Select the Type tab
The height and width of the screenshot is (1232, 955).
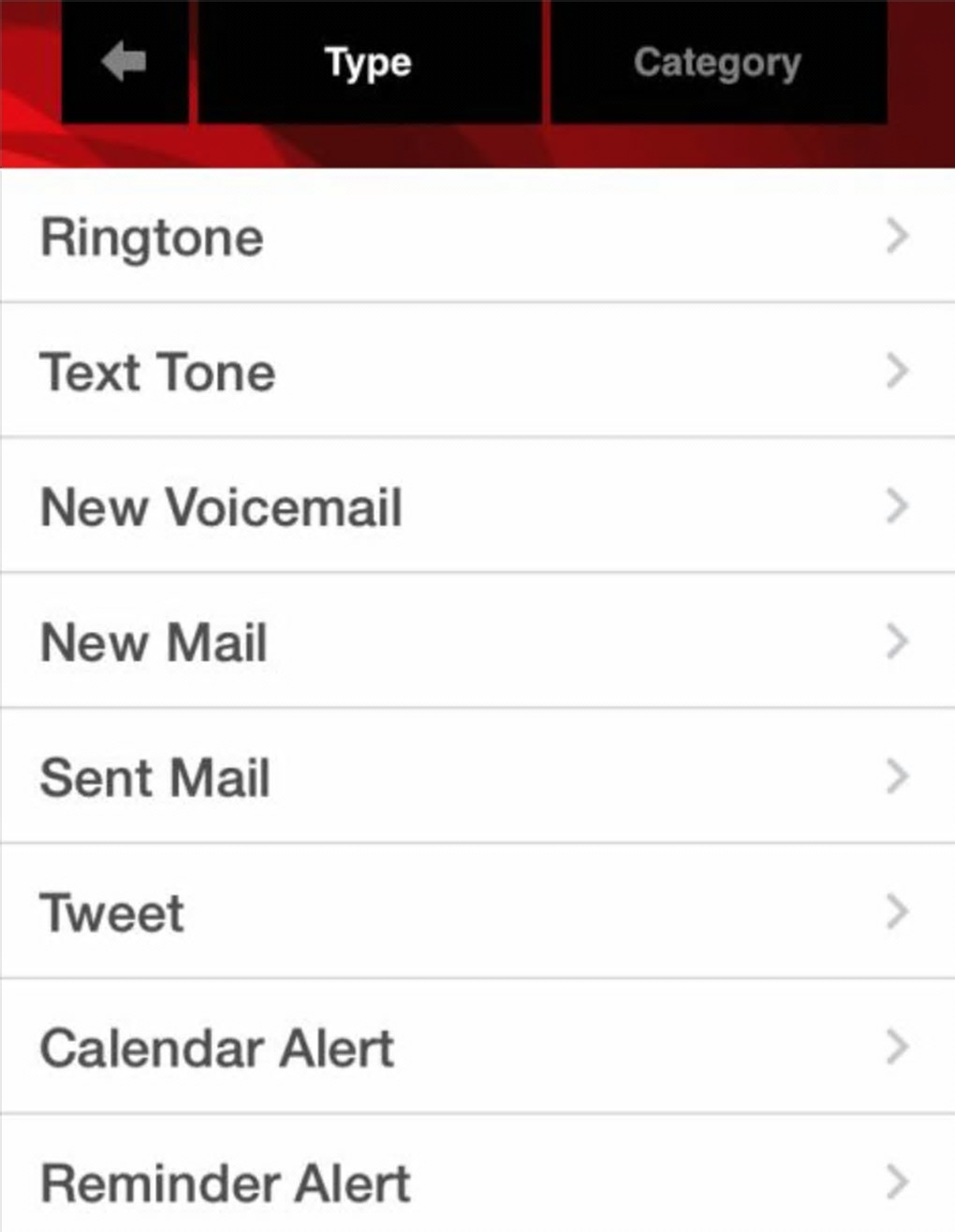[369, 63]
